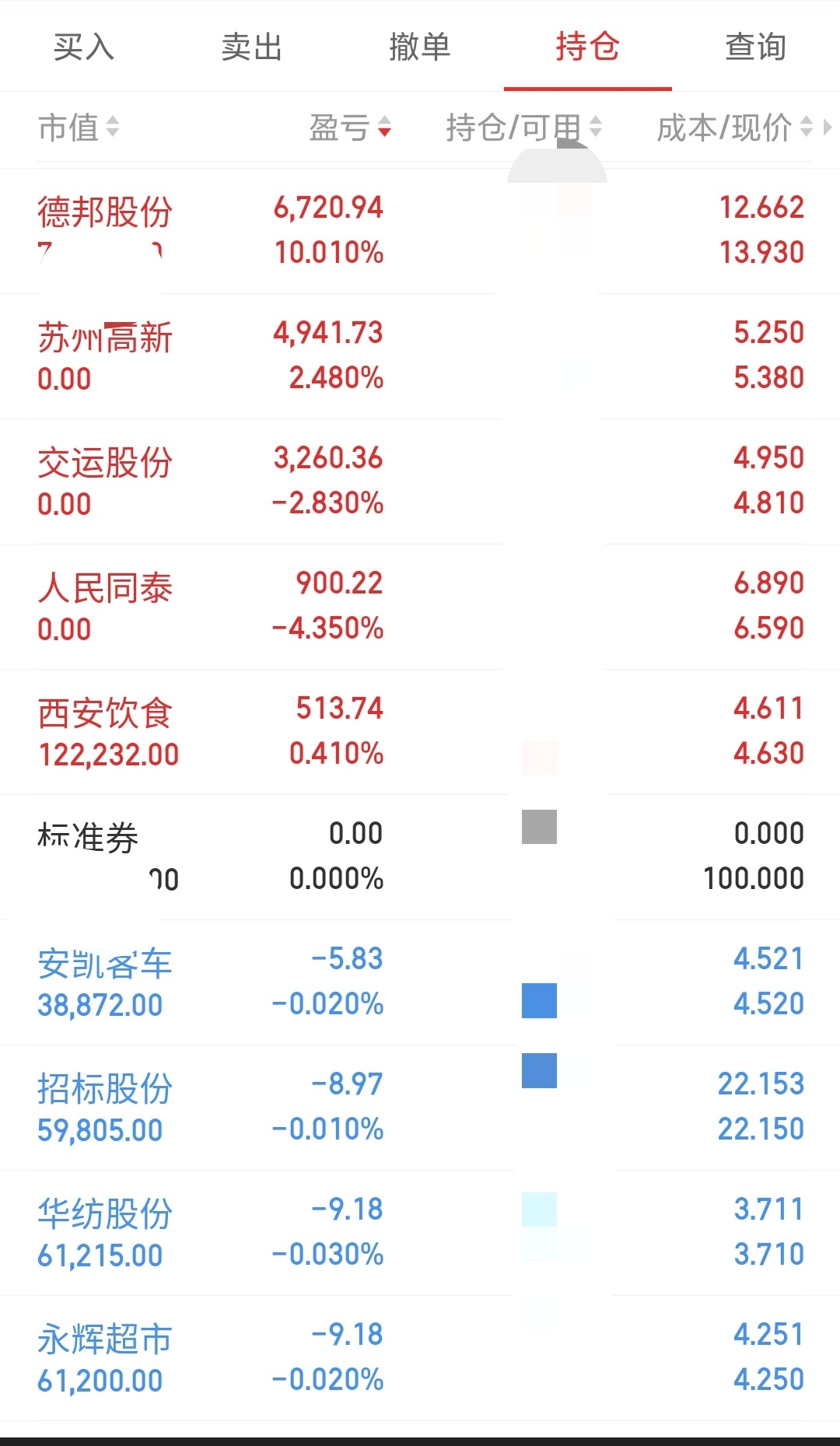The height and width of the screenshot is (1446, 840).
Task: Go to the 查询 tab
Action: [x=756, y=47]
